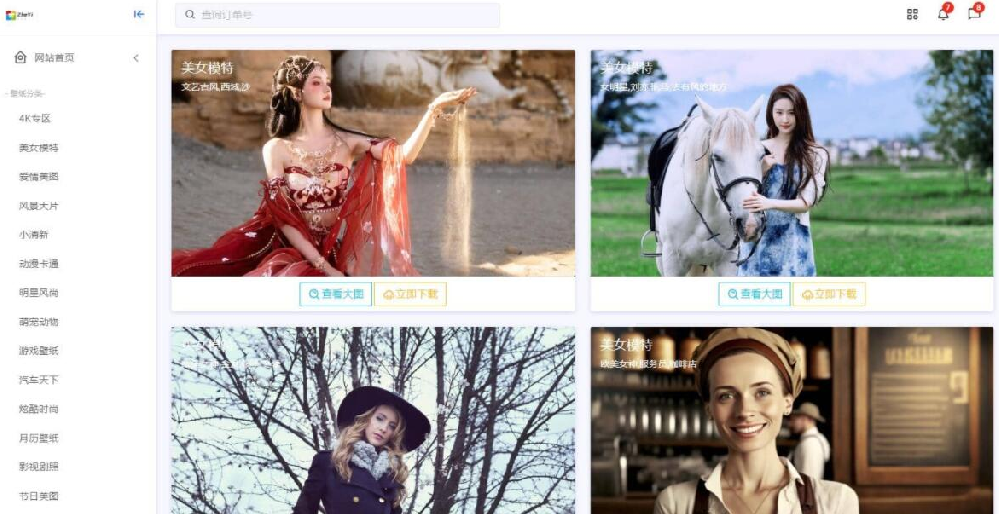View large image of red dress wallpaper

[x=335, y=294]
